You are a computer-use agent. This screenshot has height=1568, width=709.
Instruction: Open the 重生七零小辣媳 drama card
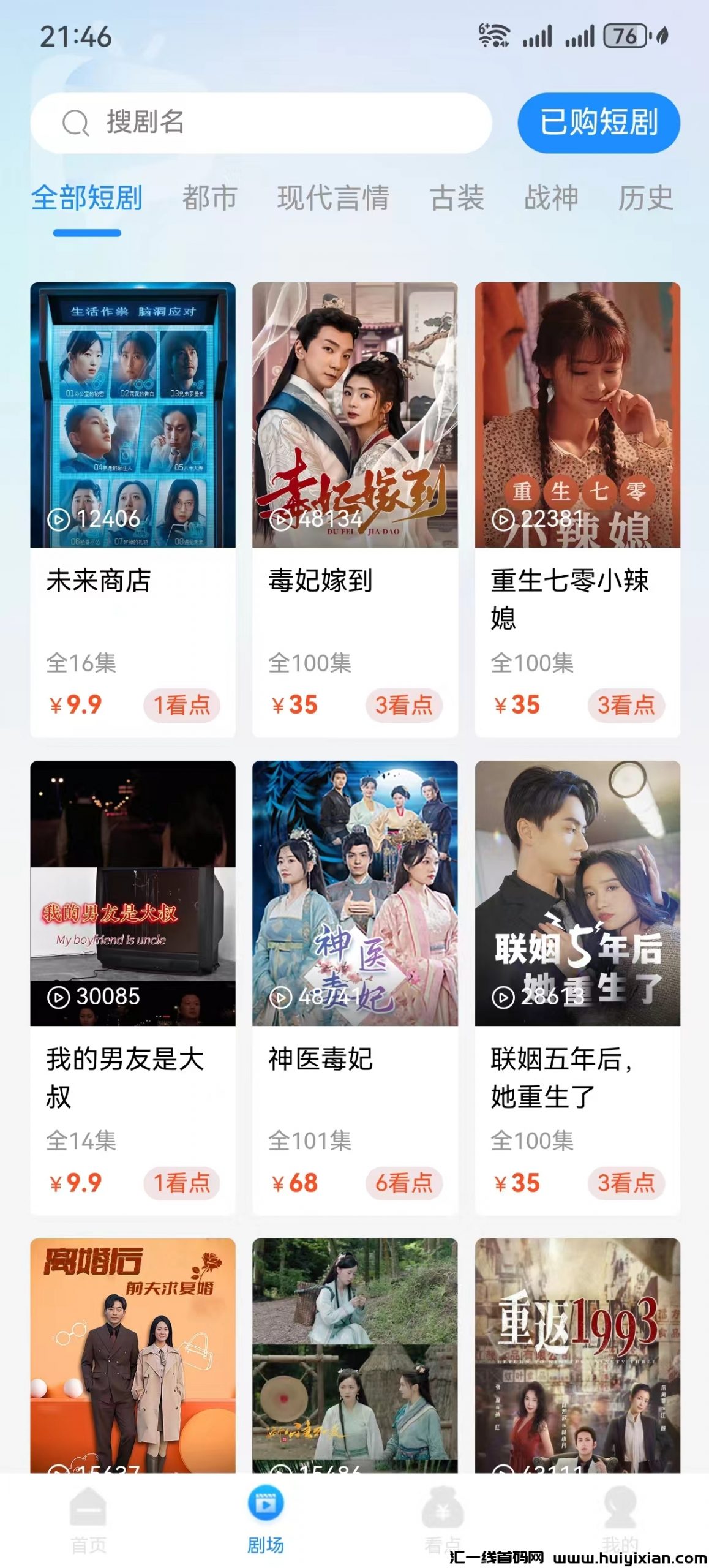pyautogui.click(x=577, y=508)
